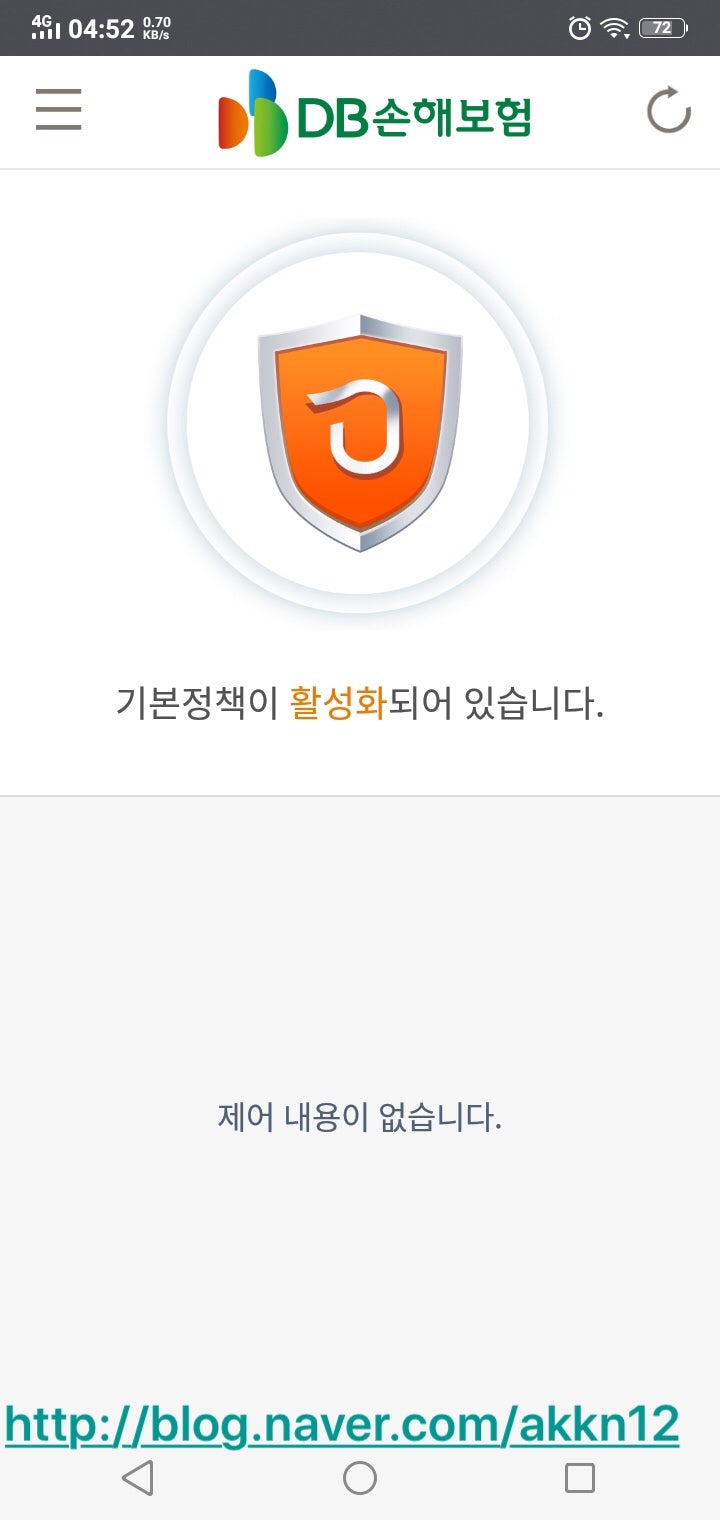Image resolution: width=720 pixels, height=1520 pixels.
Task: Refresh the page with the reload icon
Action: (669, 112)
